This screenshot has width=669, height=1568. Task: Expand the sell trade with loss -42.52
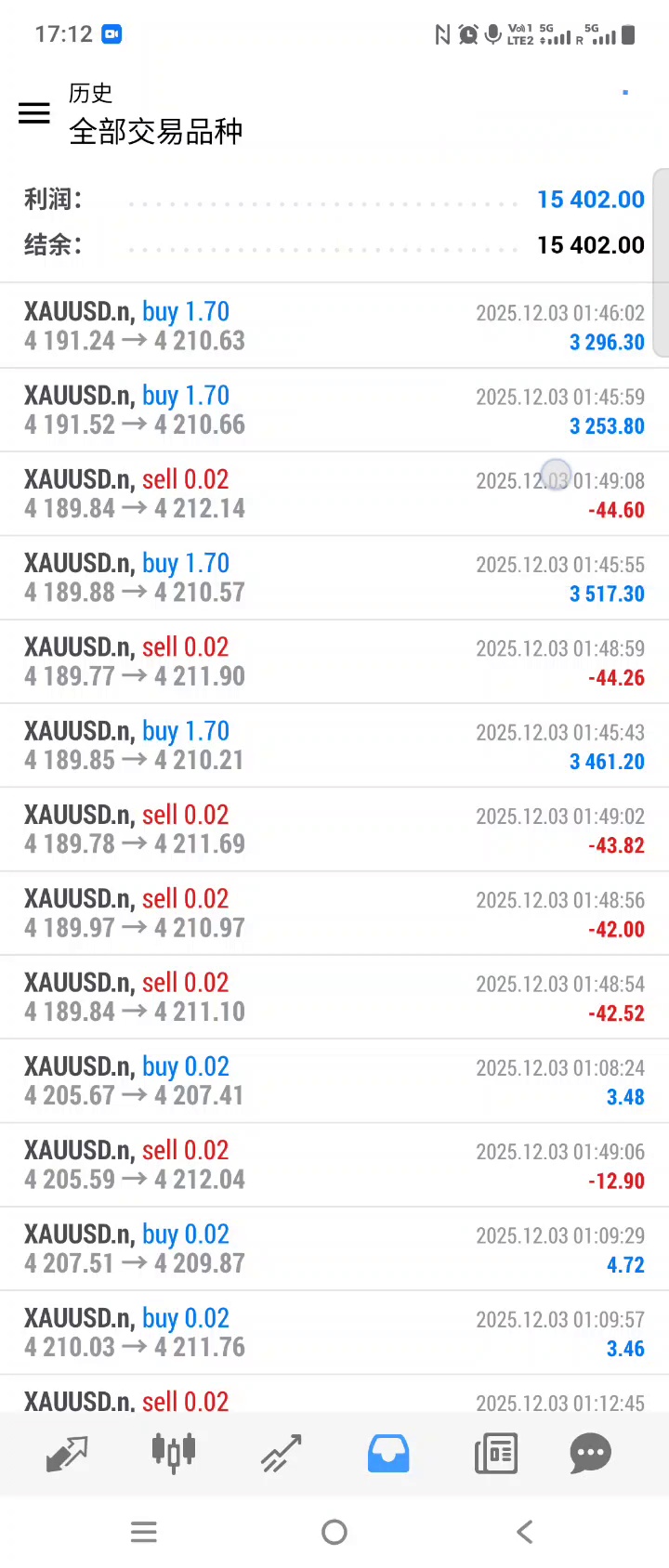[x=334, y=997]
